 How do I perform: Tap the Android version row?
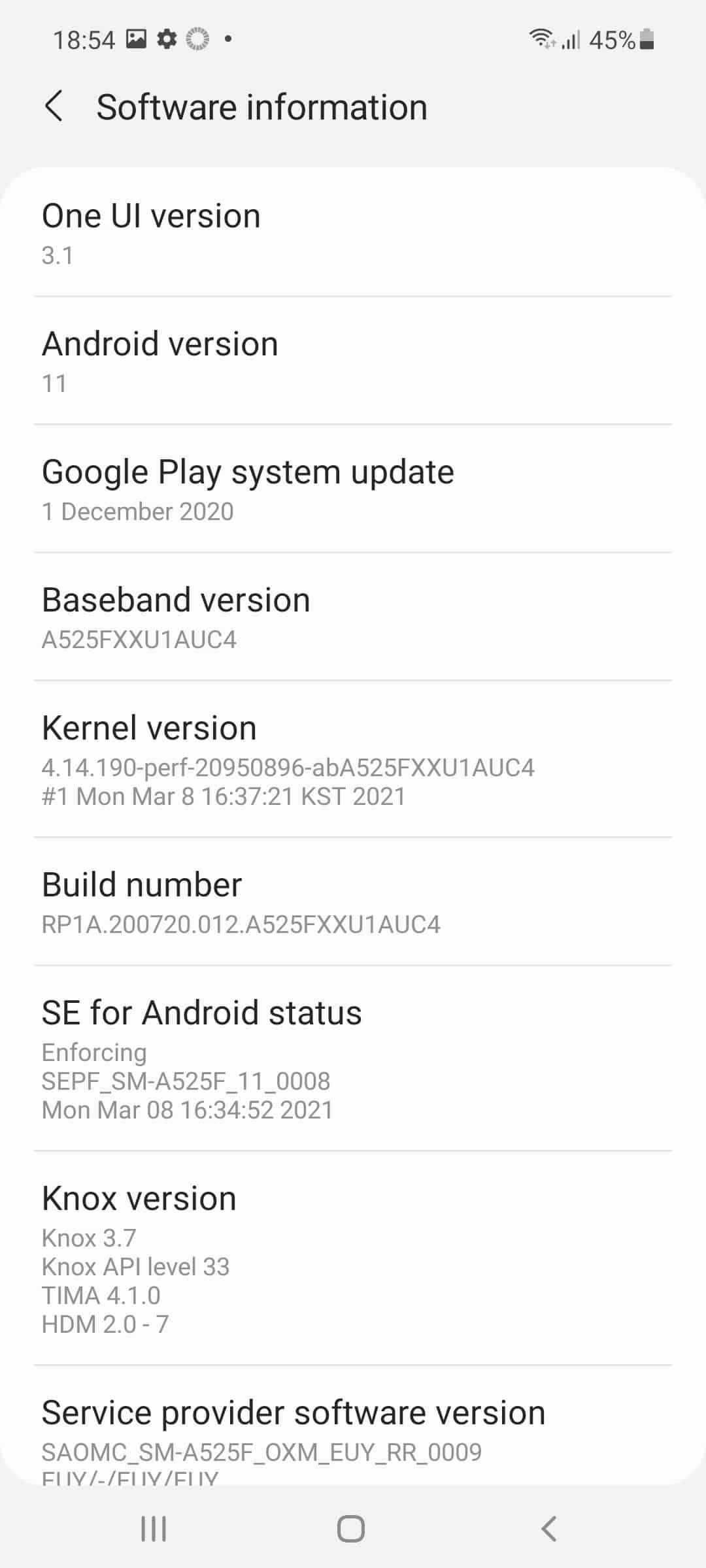pyautogui.click(x=353, y=361)
